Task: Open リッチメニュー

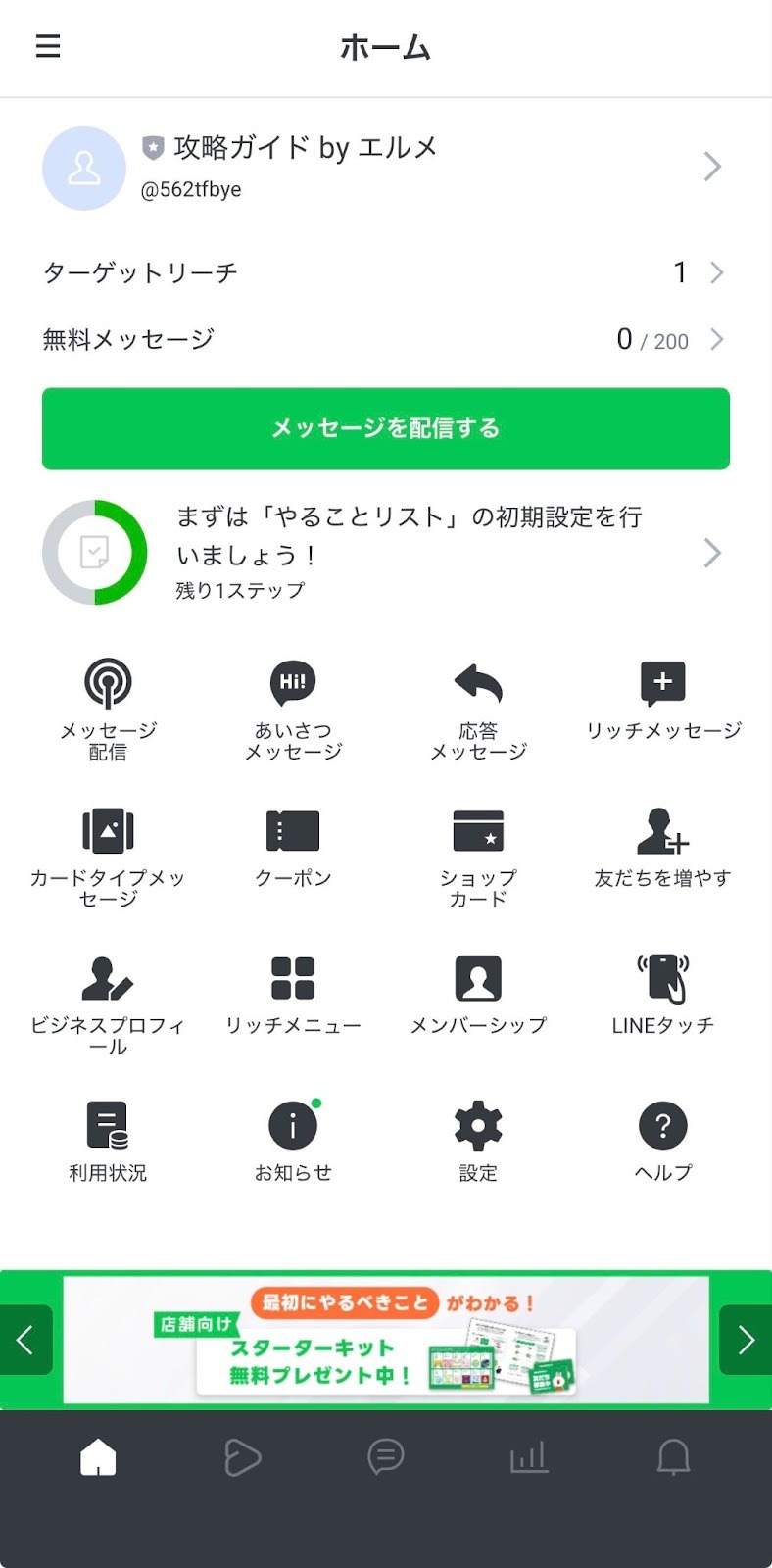Action: (x=293, y=993)
